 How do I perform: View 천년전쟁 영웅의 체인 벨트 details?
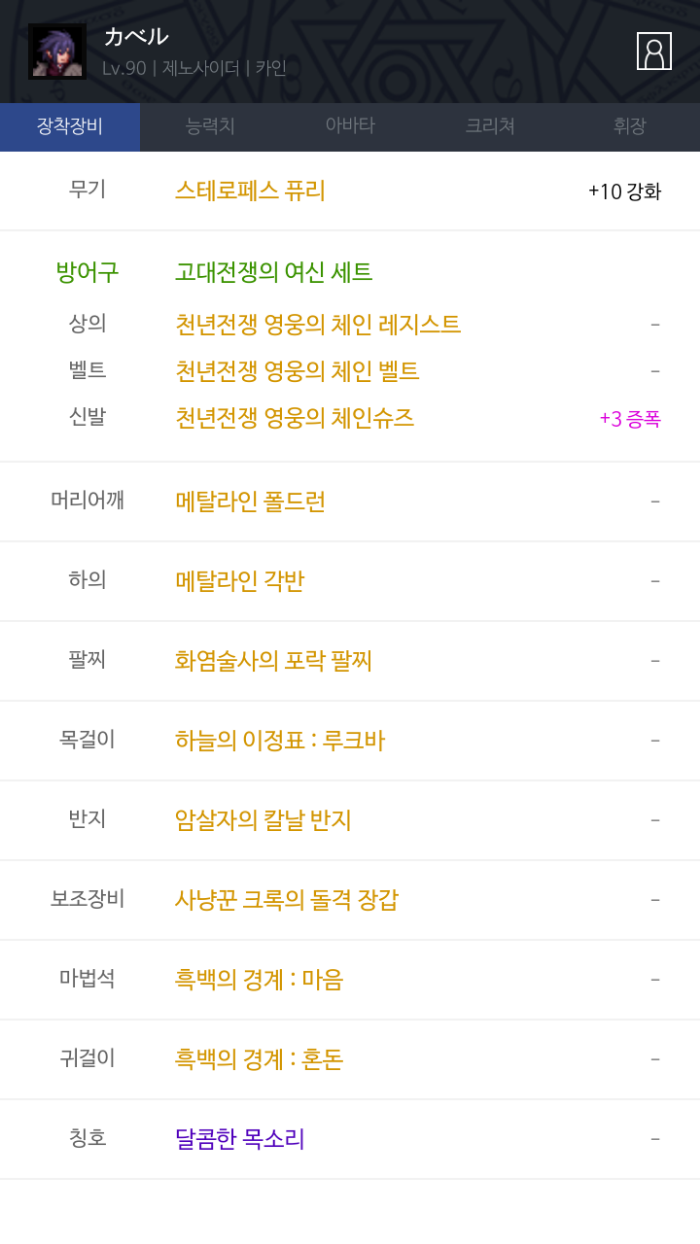pos(297,372)
